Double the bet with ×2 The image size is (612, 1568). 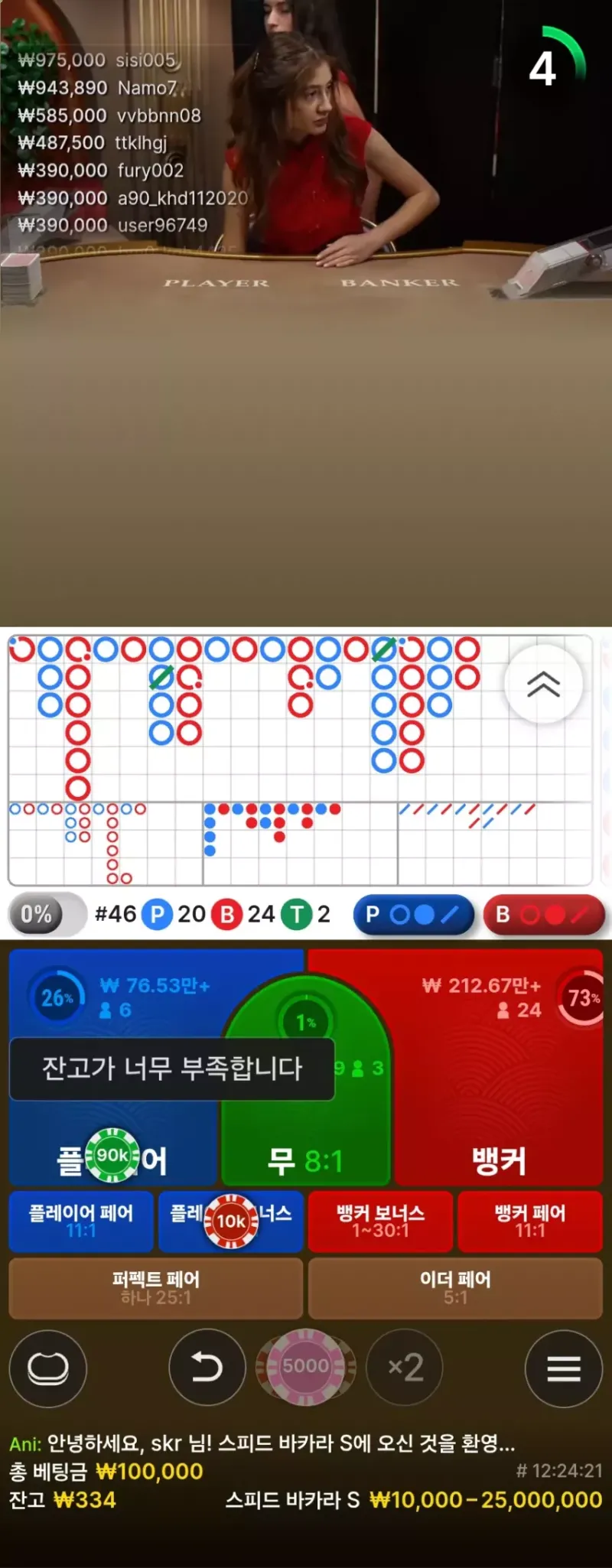click(x=405, y=1368)
